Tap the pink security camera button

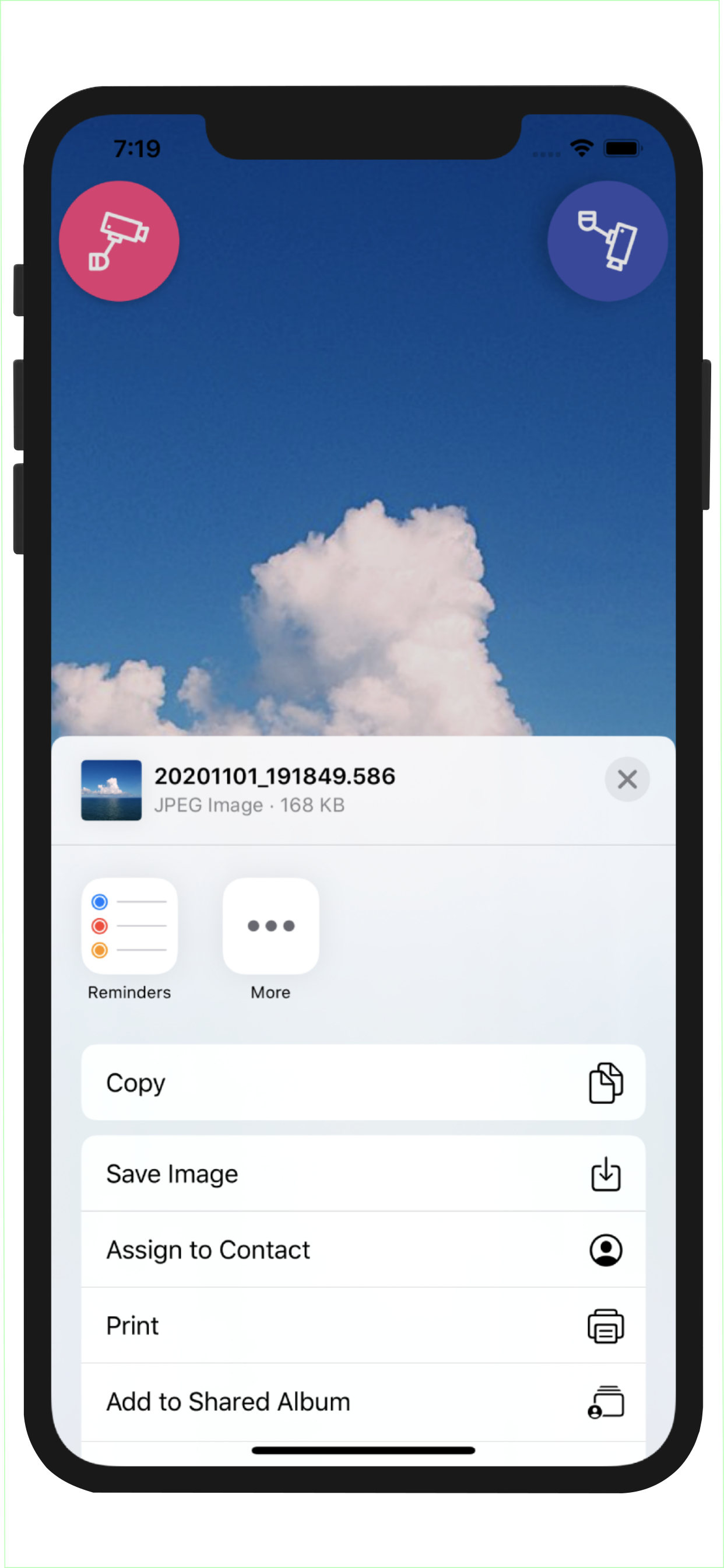tap(119, 241)
